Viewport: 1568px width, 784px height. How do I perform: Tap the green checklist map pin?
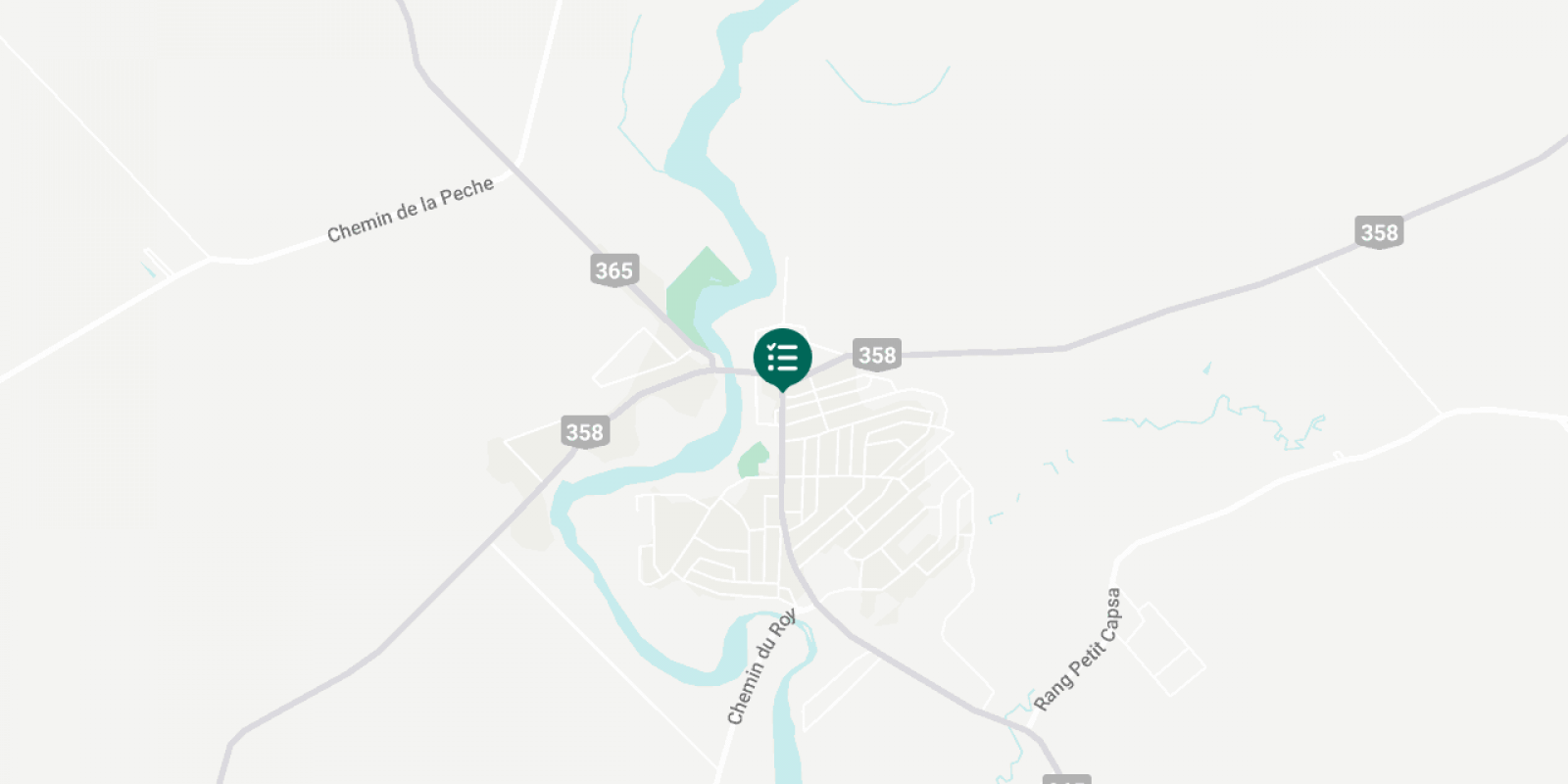pos(782,358)
